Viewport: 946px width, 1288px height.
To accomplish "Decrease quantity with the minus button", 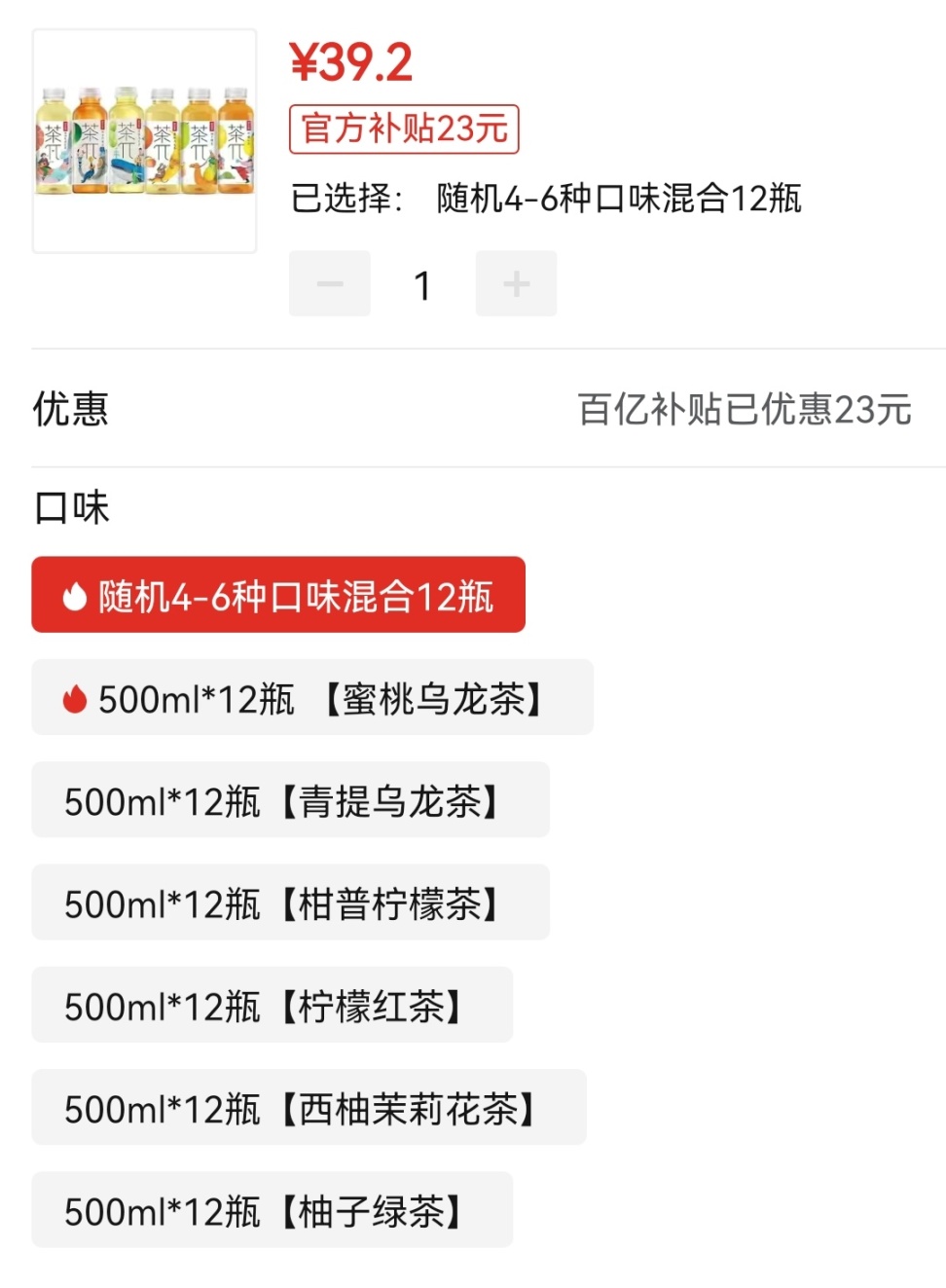I will coord(330,283).
